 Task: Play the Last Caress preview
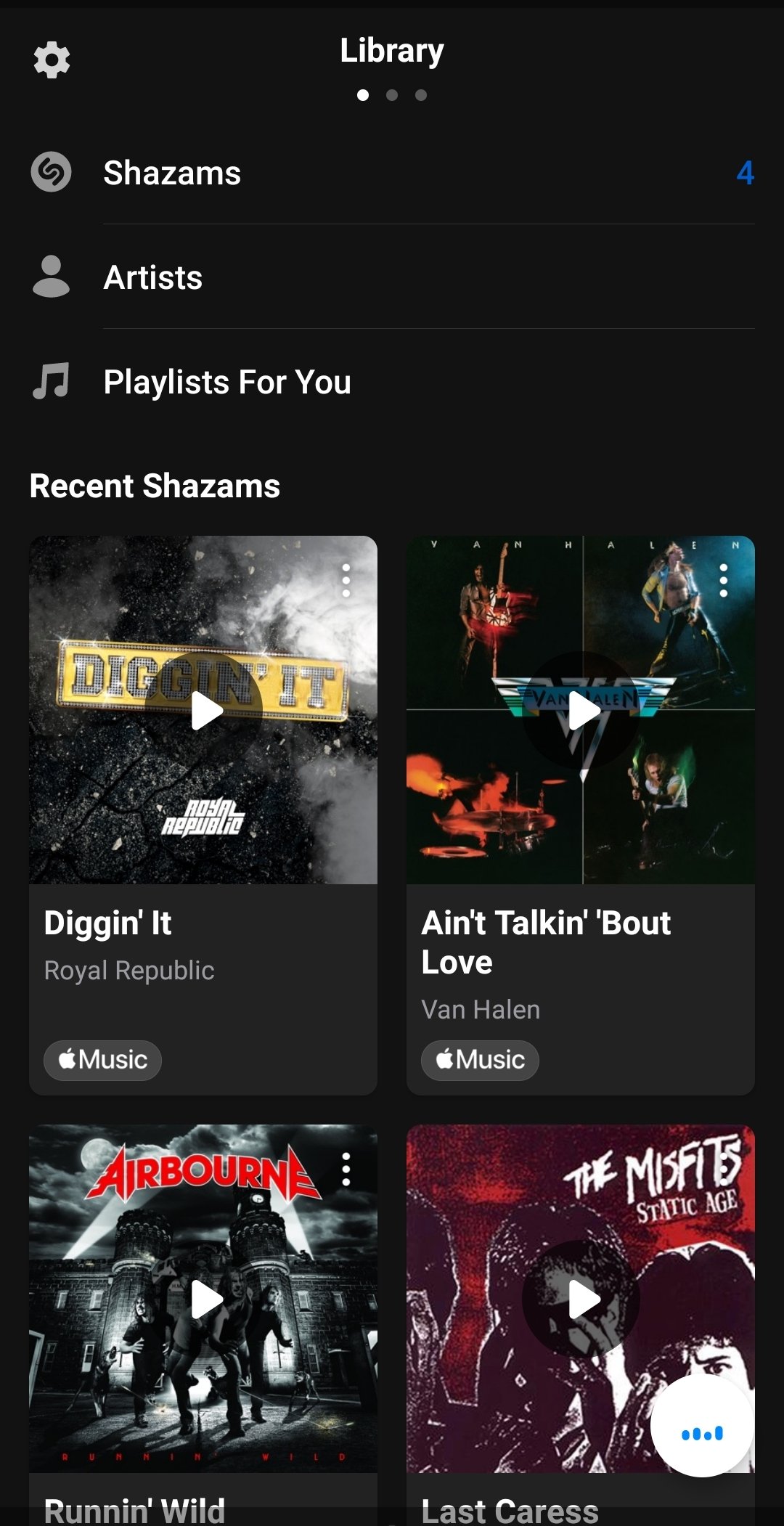(581, 1299)
